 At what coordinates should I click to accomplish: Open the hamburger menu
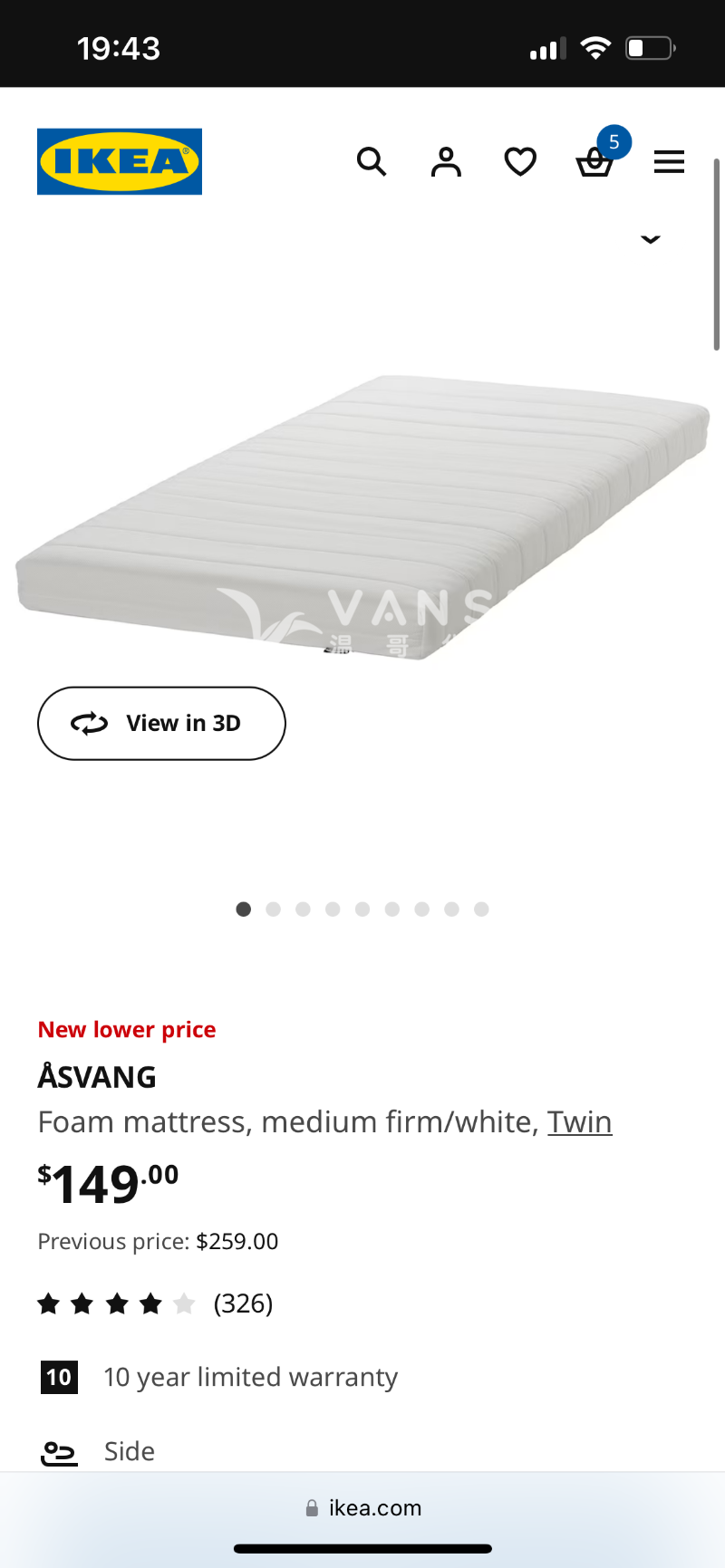[669, 162]
